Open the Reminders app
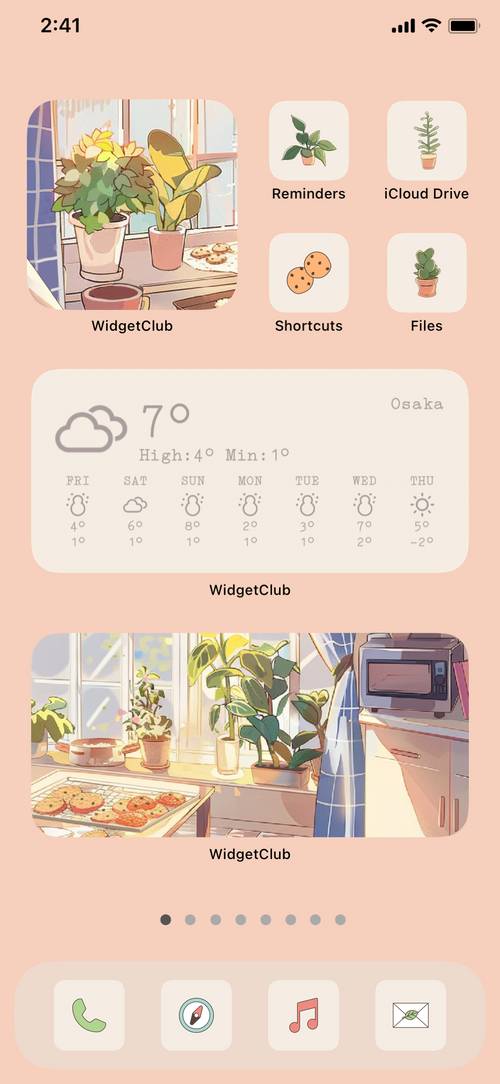The height and width of the screenshot is (1084, 500). pyautogui.click(x=308, y=140)
